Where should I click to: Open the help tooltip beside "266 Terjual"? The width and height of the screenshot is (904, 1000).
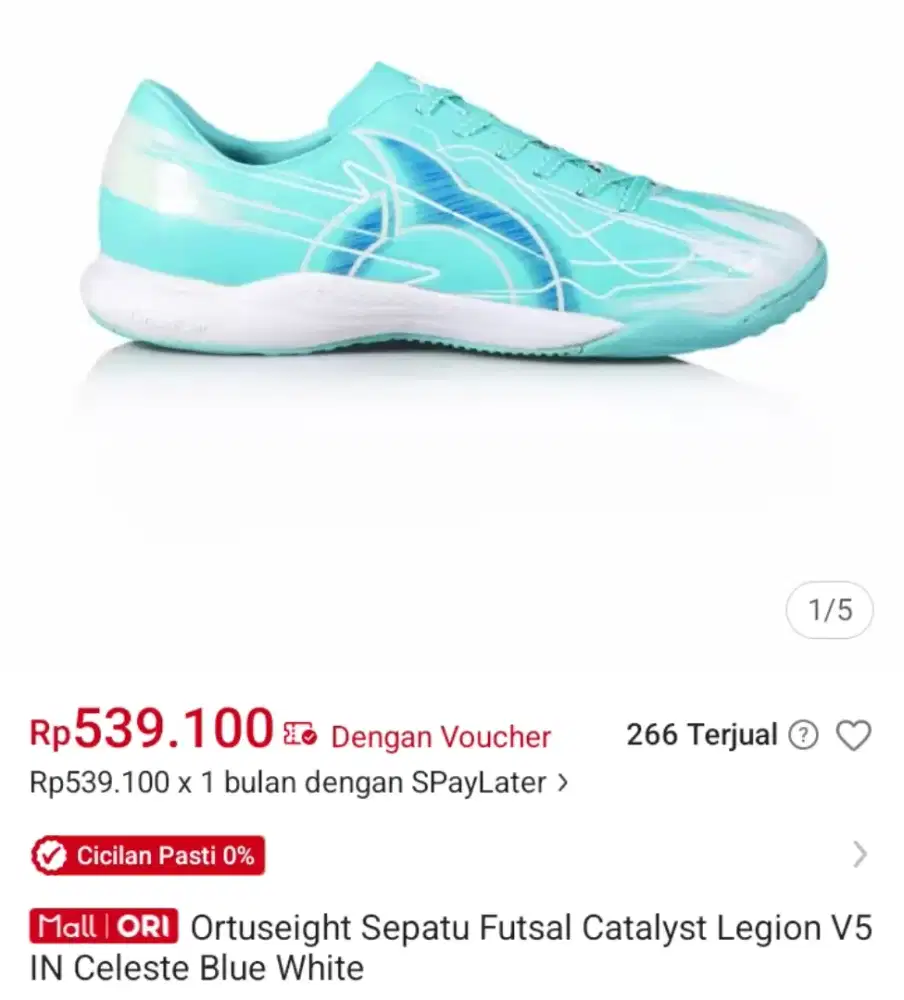[805, 734]
